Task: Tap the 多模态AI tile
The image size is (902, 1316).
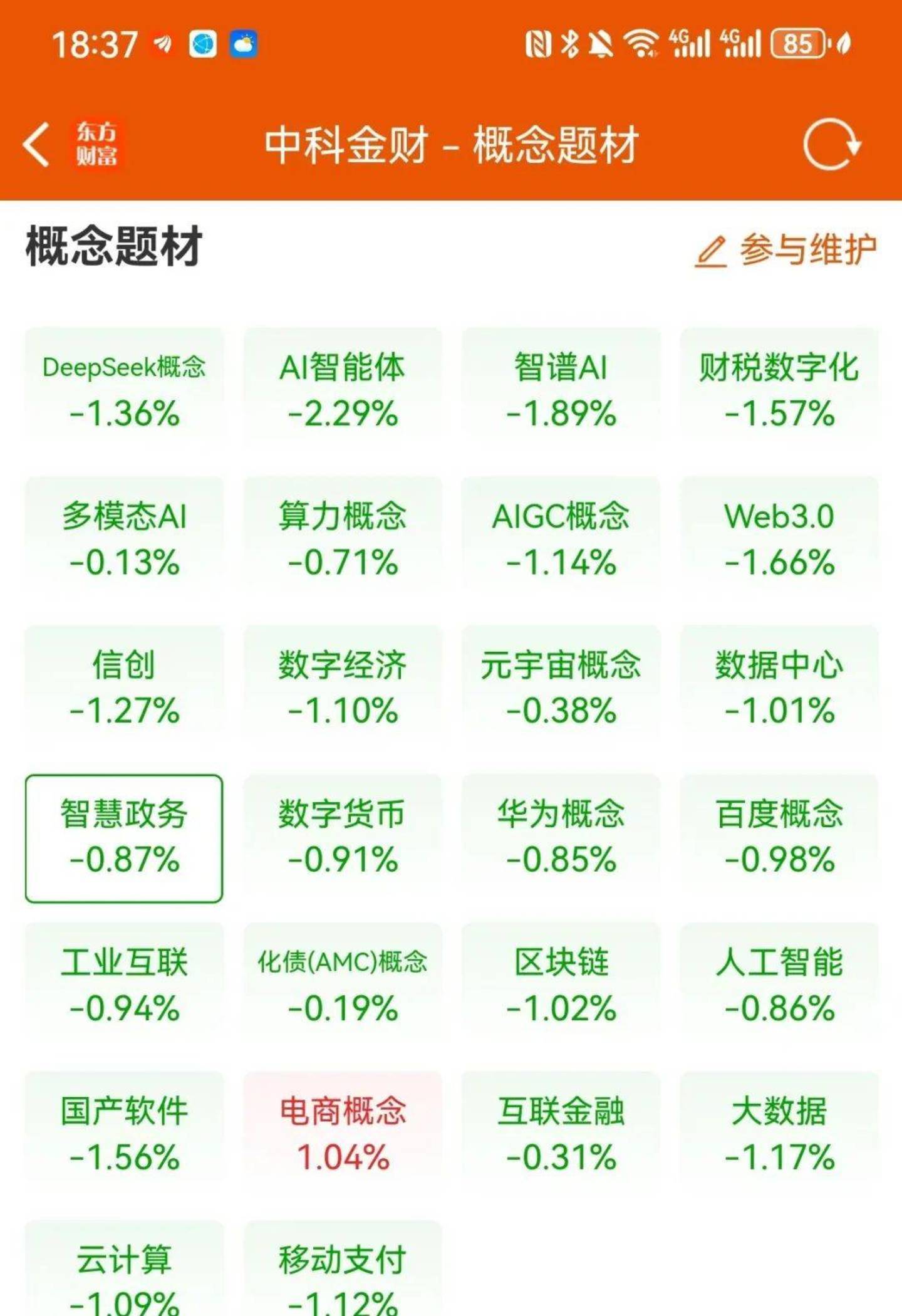Action: point(124,538)
